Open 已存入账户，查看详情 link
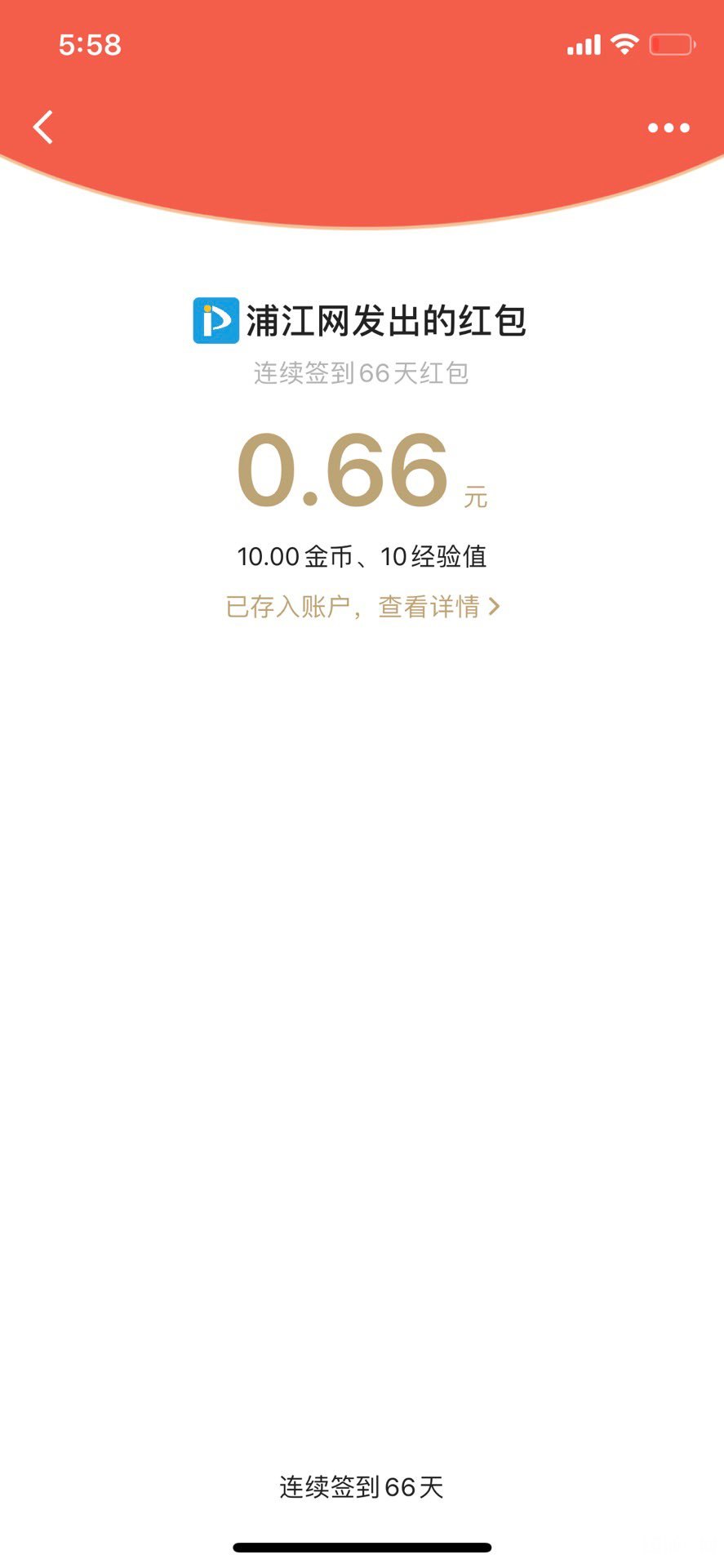Screen dimensions: 724x1568 (x=362, y=607)
